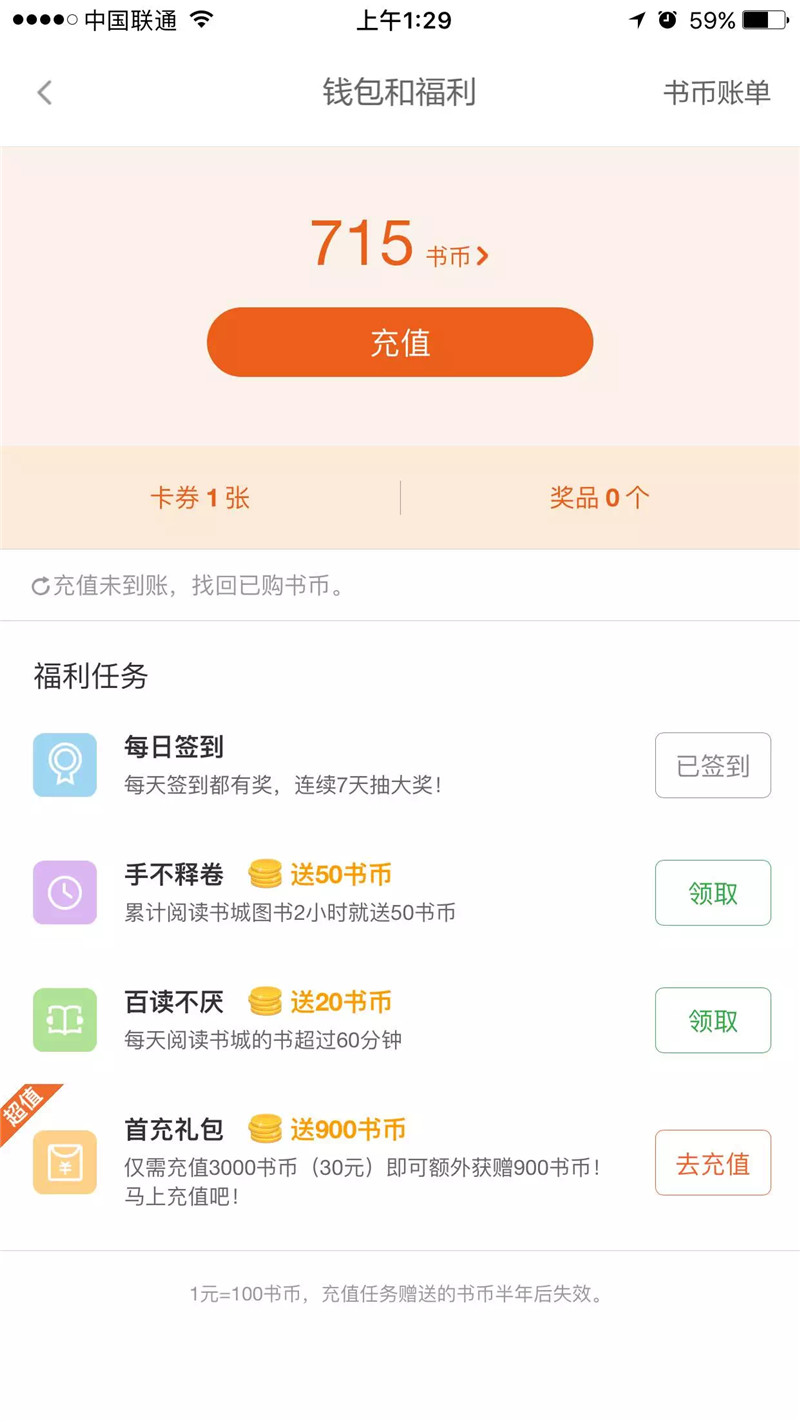Tap the orange 充值 button

(x=400, y=342)
